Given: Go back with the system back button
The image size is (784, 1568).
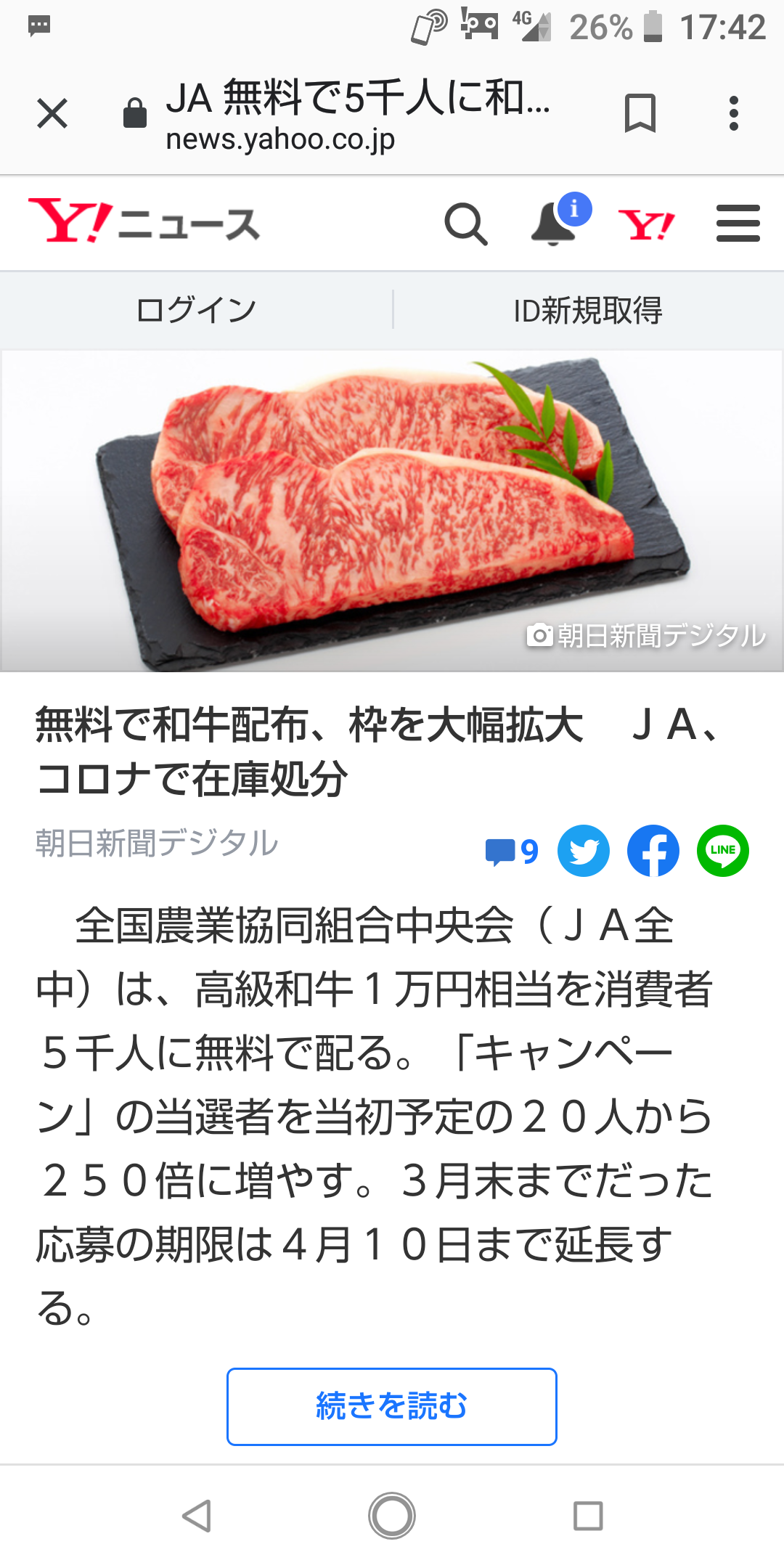Looking at the screenshot, I should (x=197, y=1516).
